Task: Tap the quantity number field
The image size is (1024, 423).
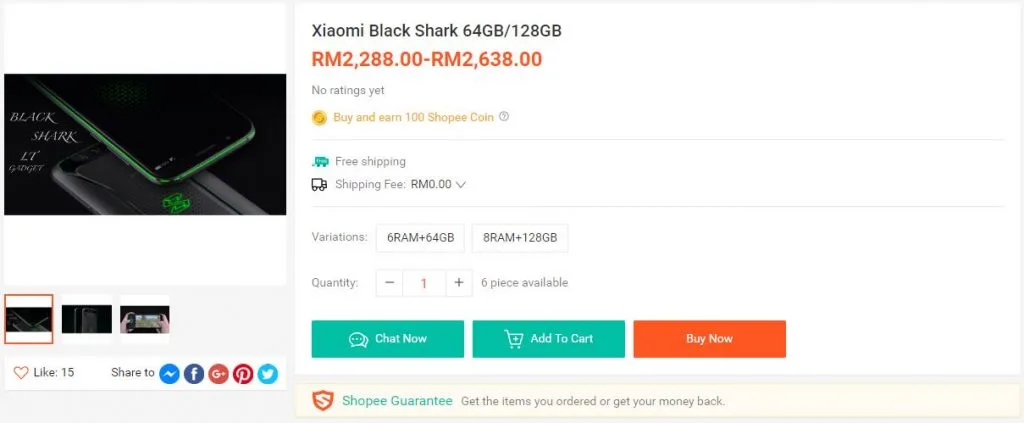Action: (x=424, y=283)
